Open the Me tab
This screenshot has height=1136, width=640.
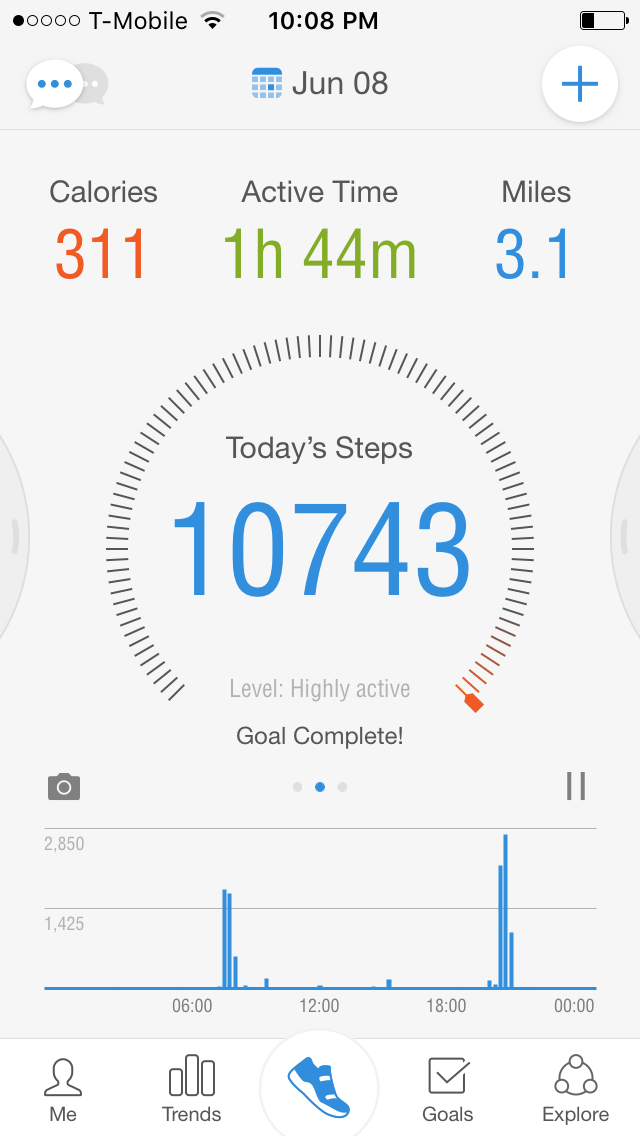click(x=63, y=1089)
